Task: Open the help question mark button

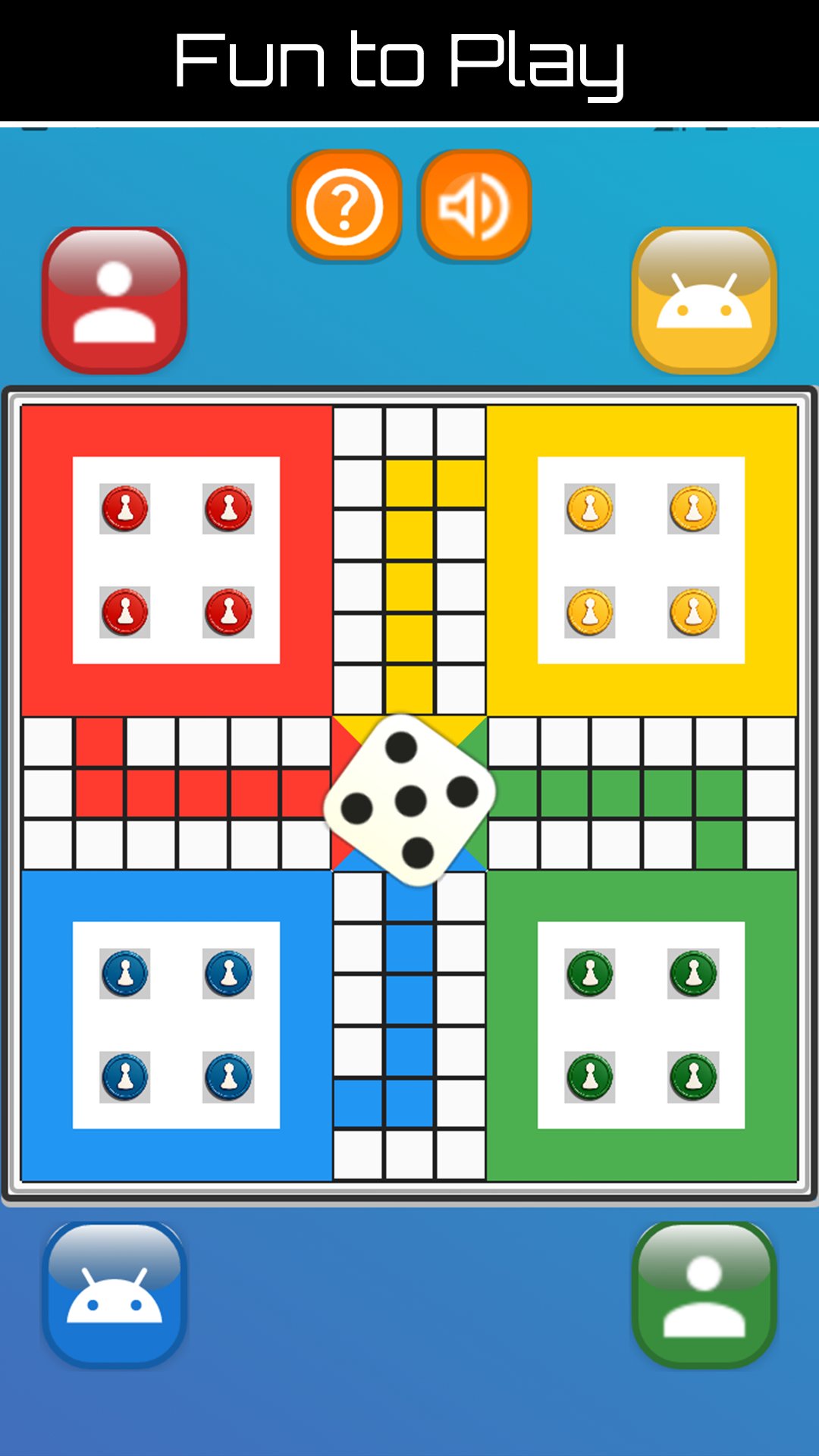Action: (x=345, y=206)
